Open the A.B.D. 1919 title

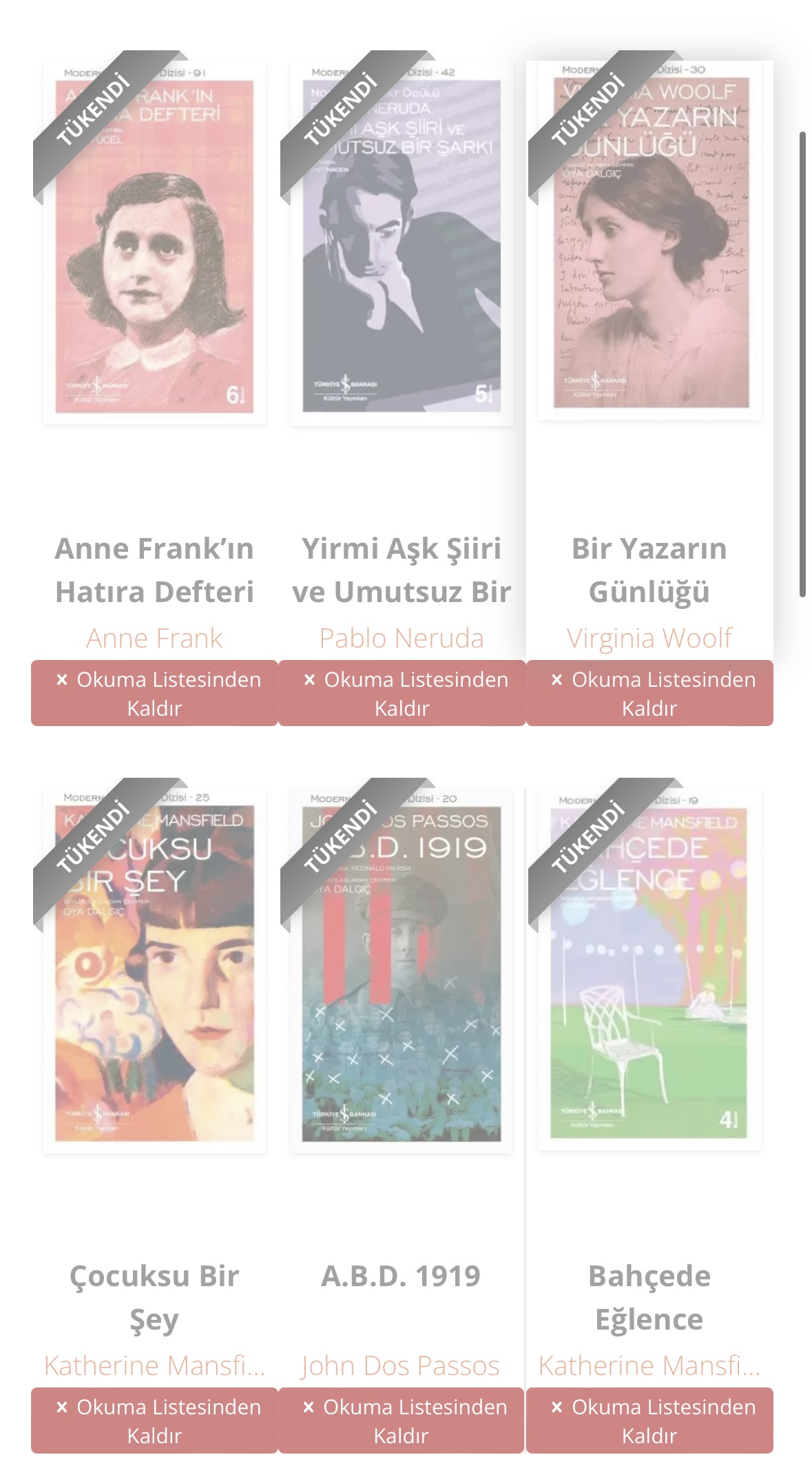(x=401, y=1276)
